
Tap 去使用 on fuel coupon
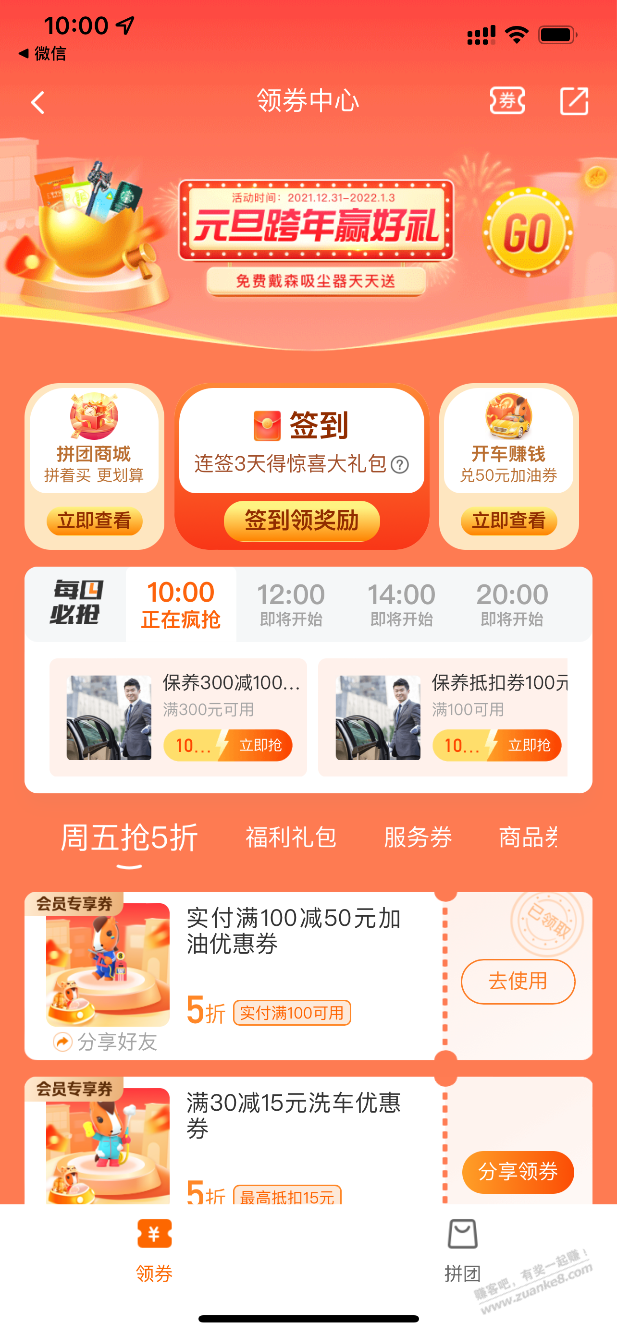[517, 981]
